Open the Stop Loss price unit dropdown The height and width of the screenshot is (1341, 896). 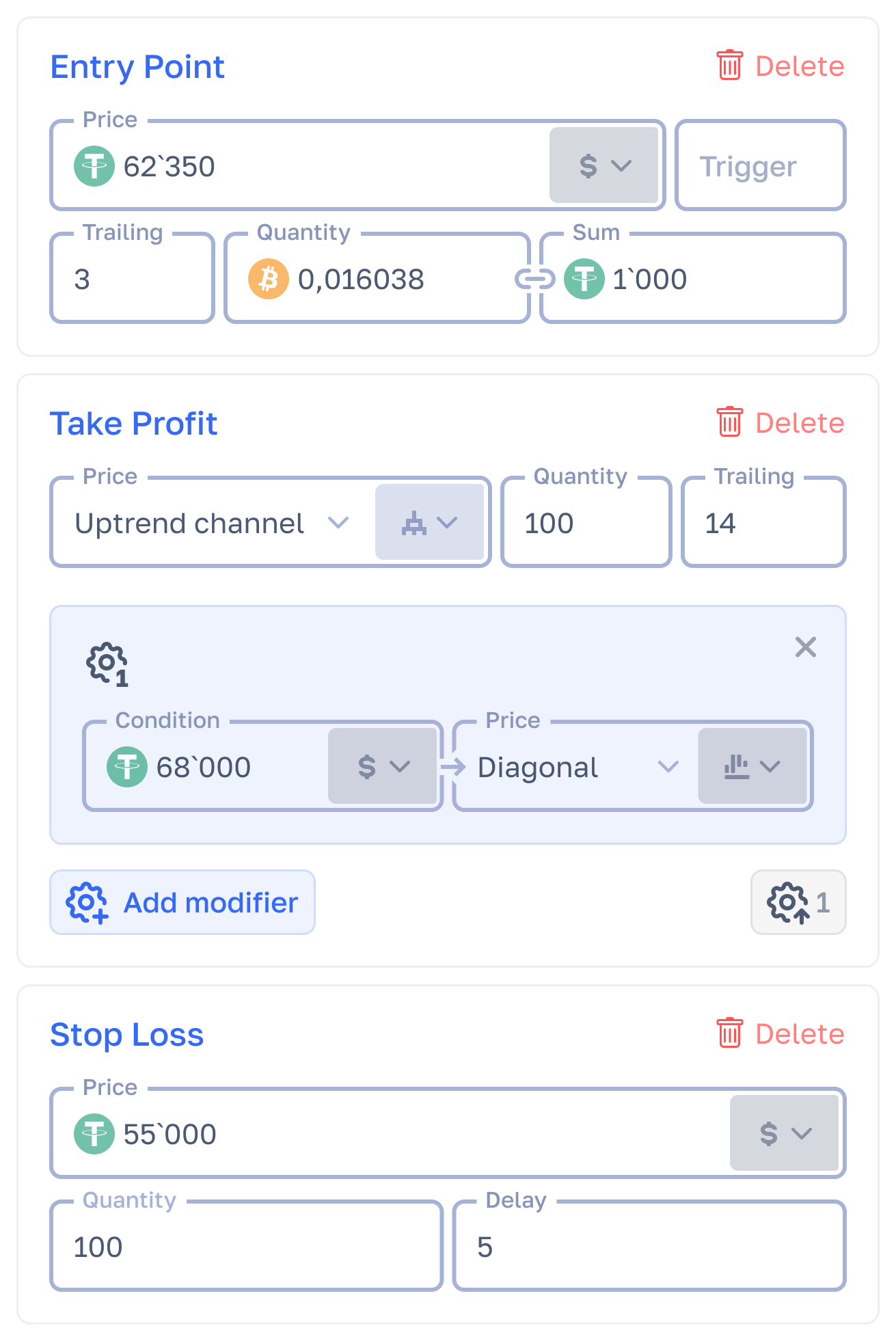[x=785, y=1134]
